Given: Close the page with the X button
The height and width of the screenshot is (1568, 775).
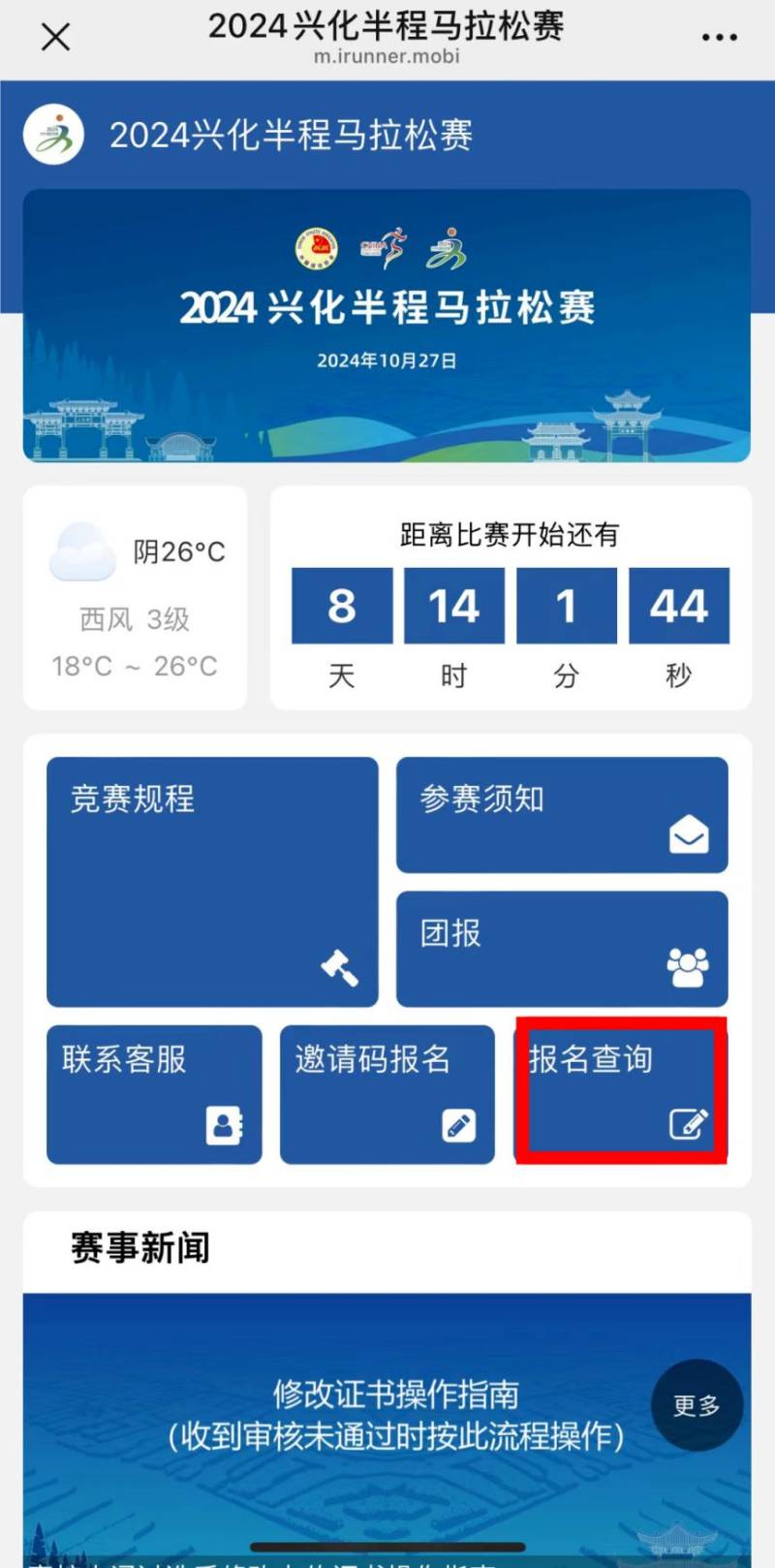Looking at the screenshot, I should (x=55, y=37).
